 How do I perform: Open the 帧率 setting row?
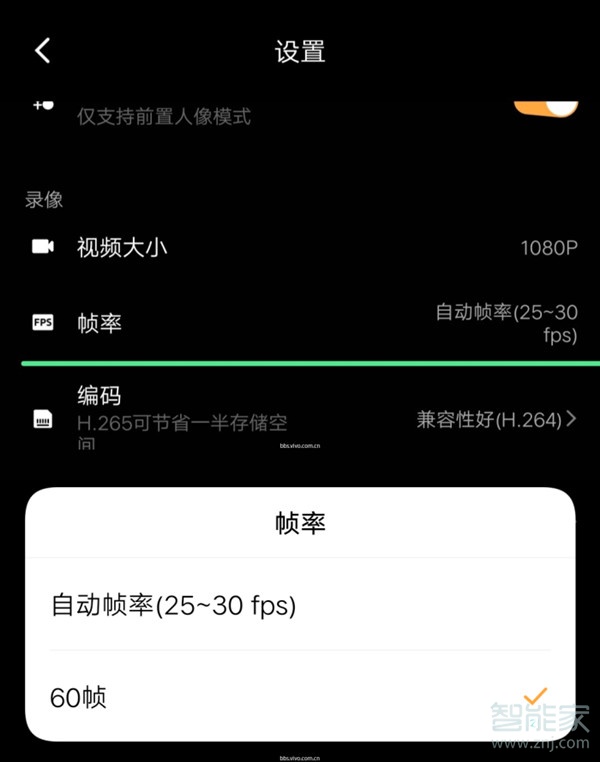(x=300, y=323)
